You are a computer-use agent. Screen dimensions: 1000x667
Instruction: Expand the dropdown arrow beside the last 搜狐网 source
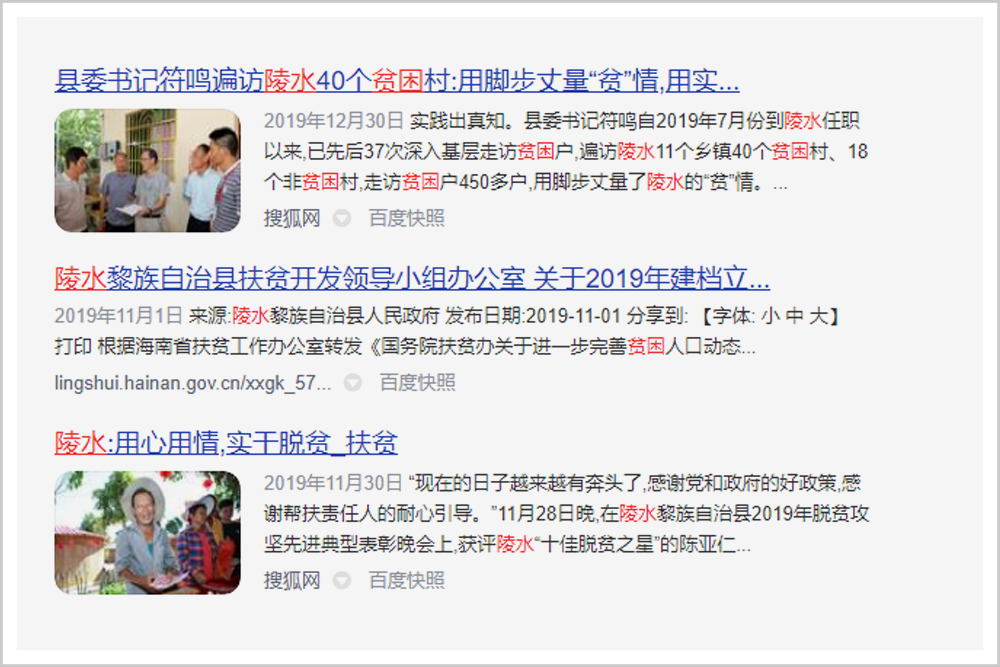(x=342, y=580)
